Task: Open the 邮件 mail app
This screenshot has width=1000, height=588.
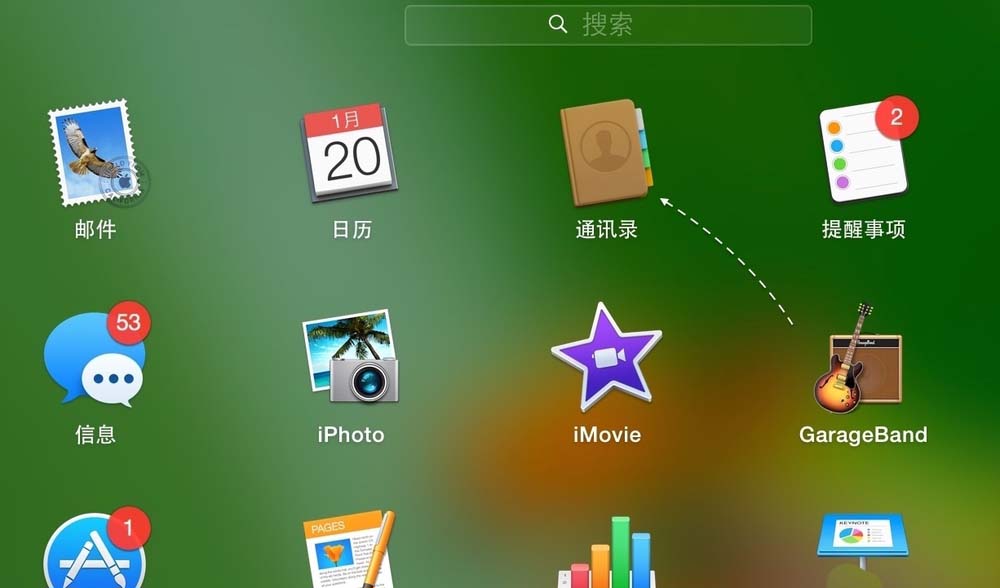Action: click(95, 153)
